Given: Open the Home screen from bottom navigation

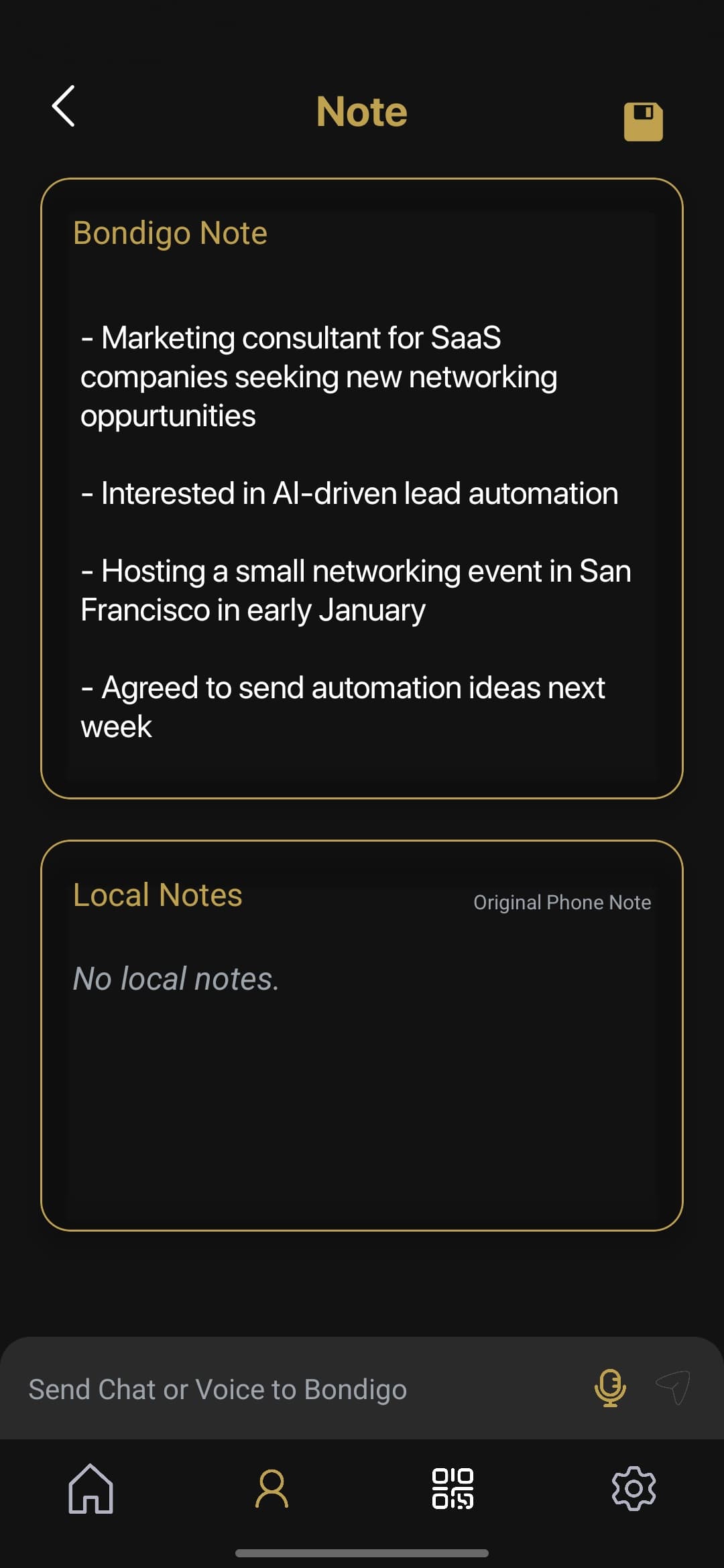Looking at the screenshot, I should (90, 1489).
